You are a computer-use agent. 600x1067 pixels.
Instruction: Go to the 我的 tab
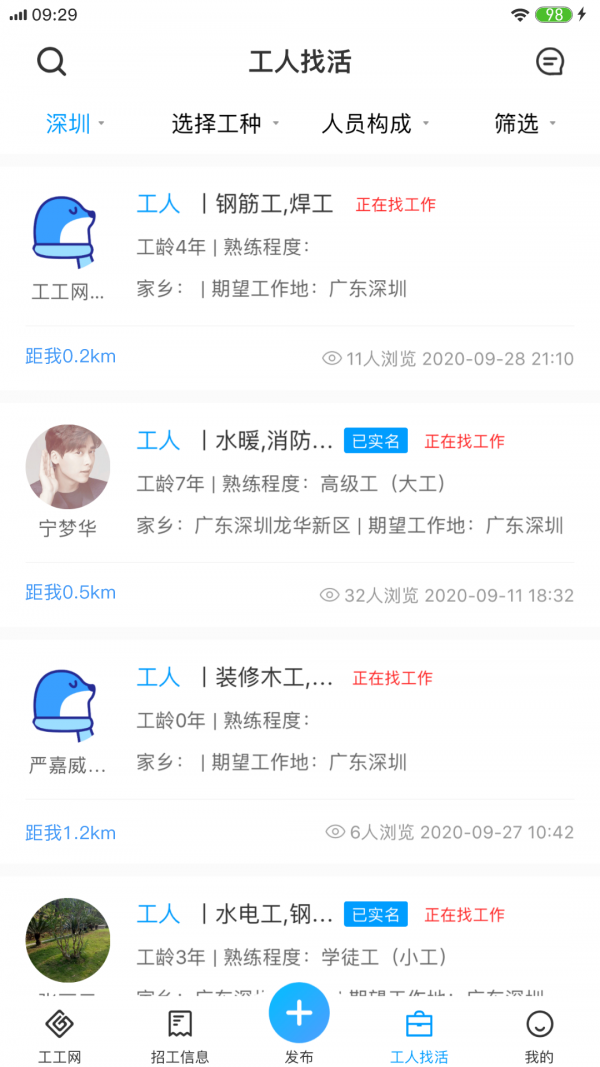[539, 1035]
